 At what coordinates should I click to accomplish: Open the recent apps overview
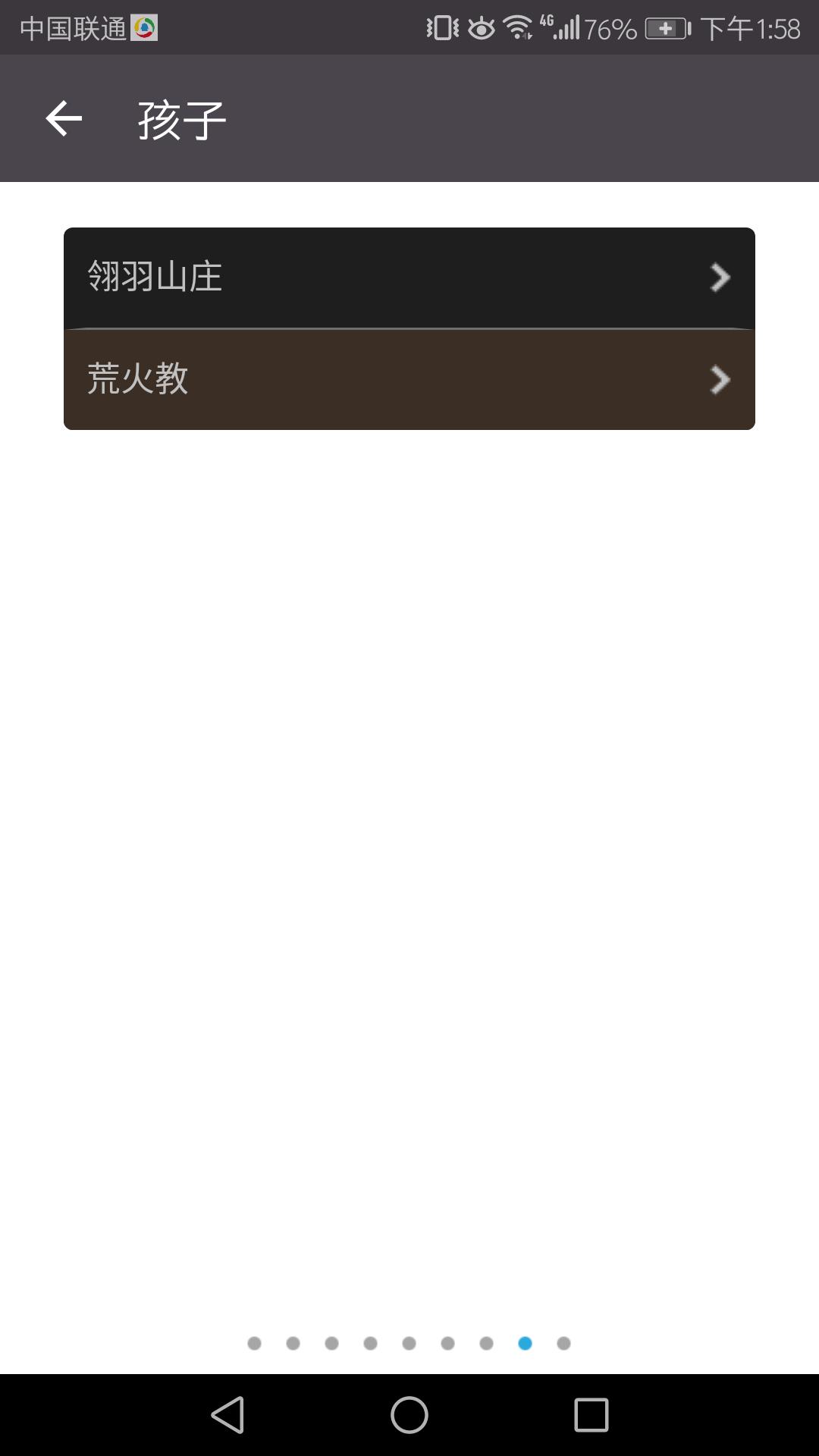pos(591,1415)
